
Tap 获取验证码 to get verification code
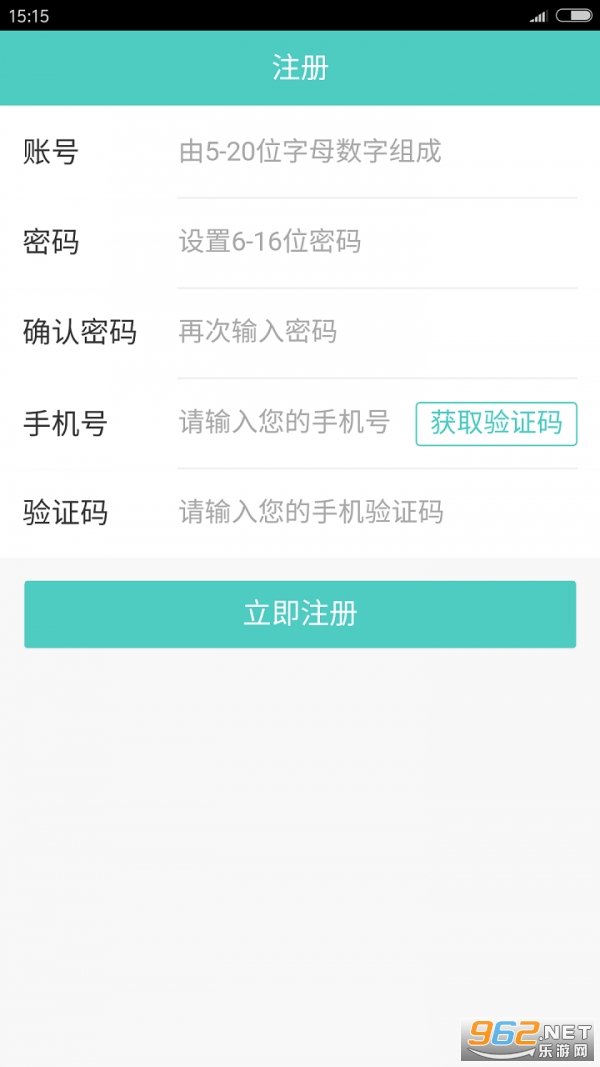click(497, 424)
